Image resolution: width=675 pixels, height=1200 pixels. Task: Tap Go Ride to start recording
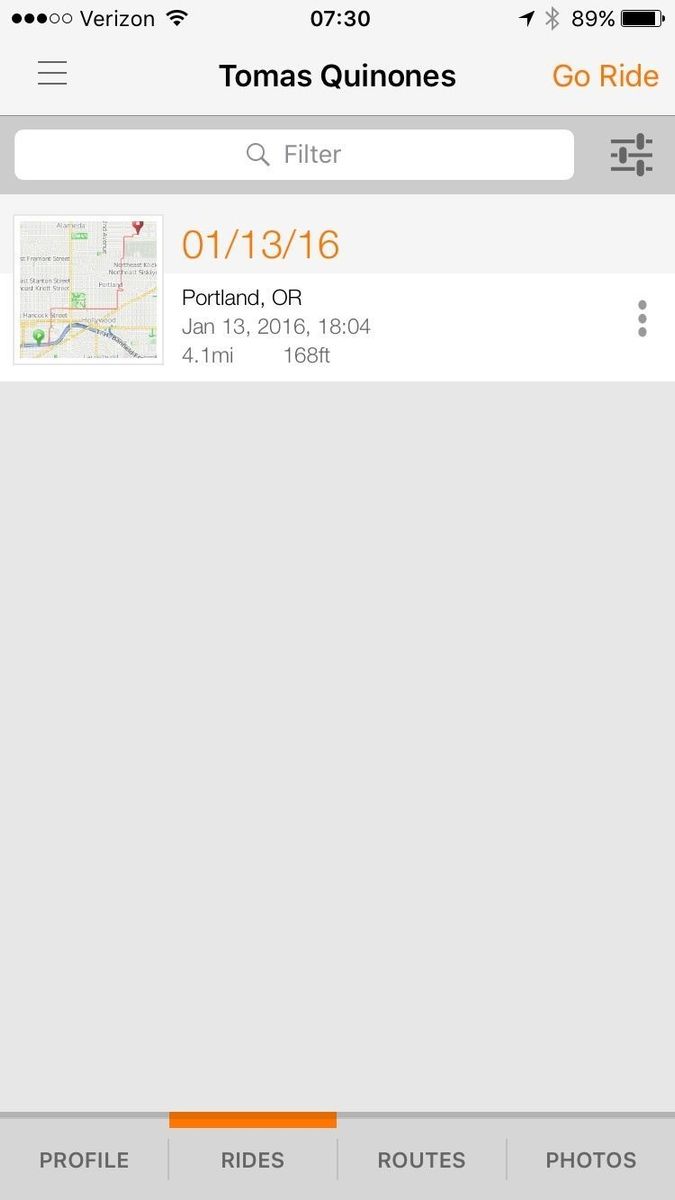(x=605, y=76)
